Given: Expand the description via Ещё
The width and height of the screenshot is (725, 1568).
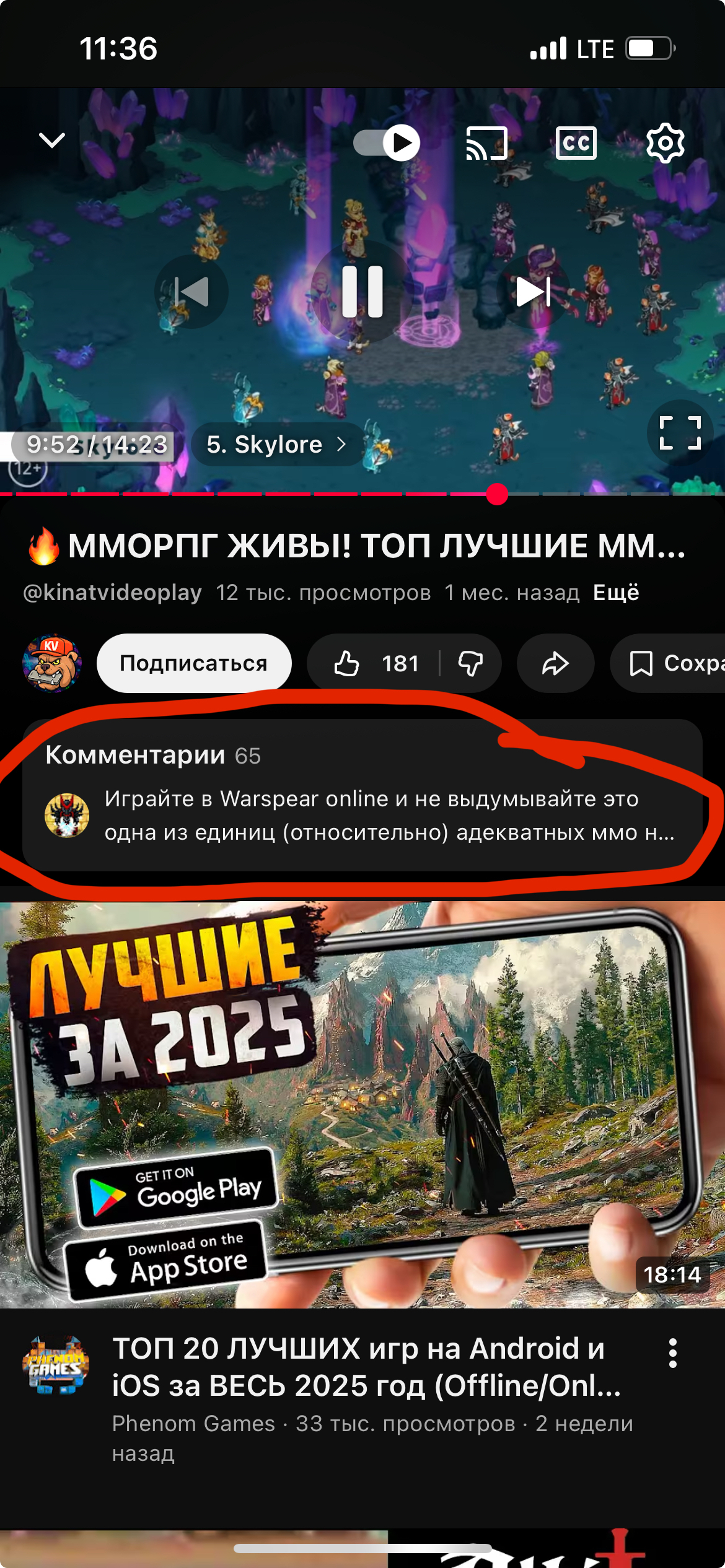Looking at the screenshot, I should click(615, 593).
